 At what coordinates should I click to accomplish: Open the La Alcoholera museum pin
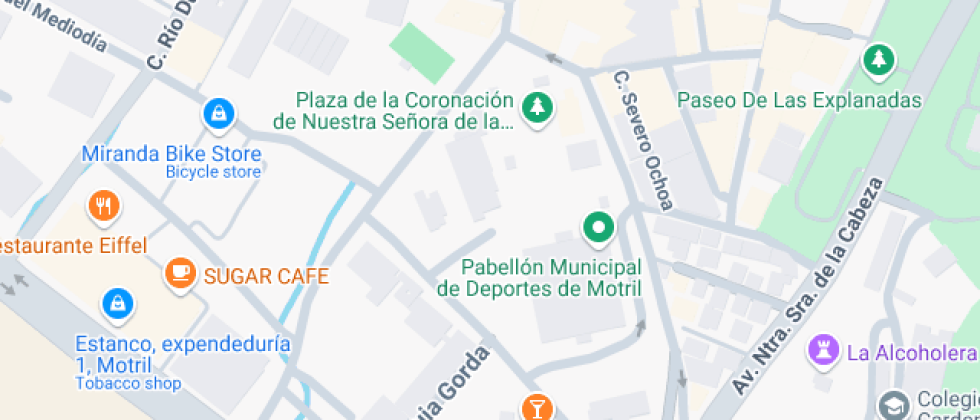pos(823,351)
